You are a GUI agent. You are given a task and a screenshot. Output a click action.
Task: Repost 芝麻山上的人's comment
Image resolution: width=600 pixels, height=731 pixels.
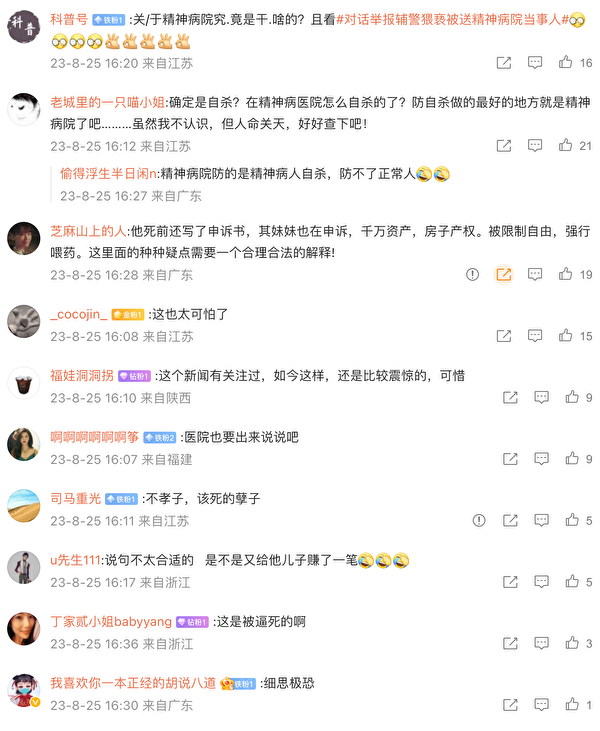click(503, 274)
